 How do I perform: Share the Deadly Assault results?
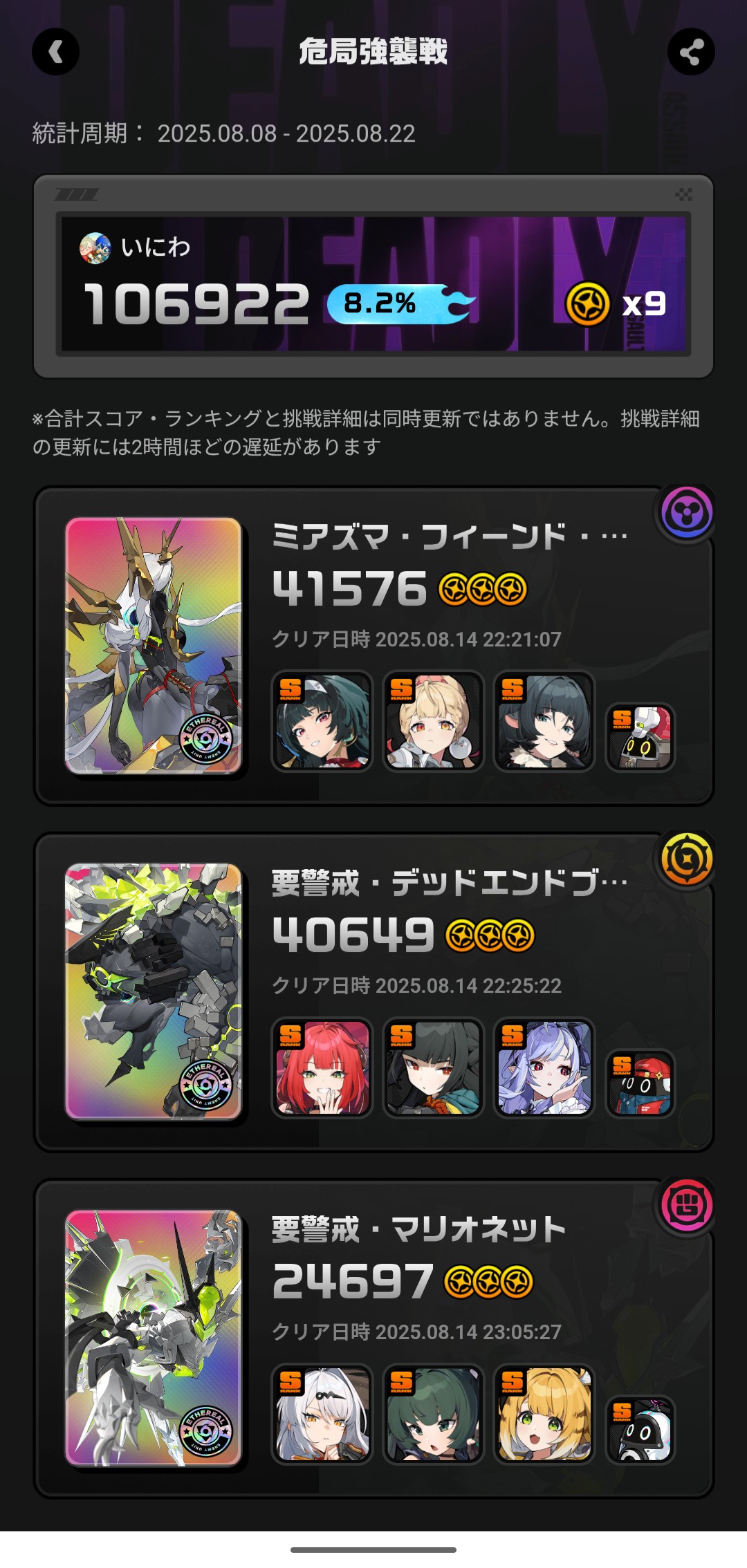pyautogui.click(x=690, y=52)
